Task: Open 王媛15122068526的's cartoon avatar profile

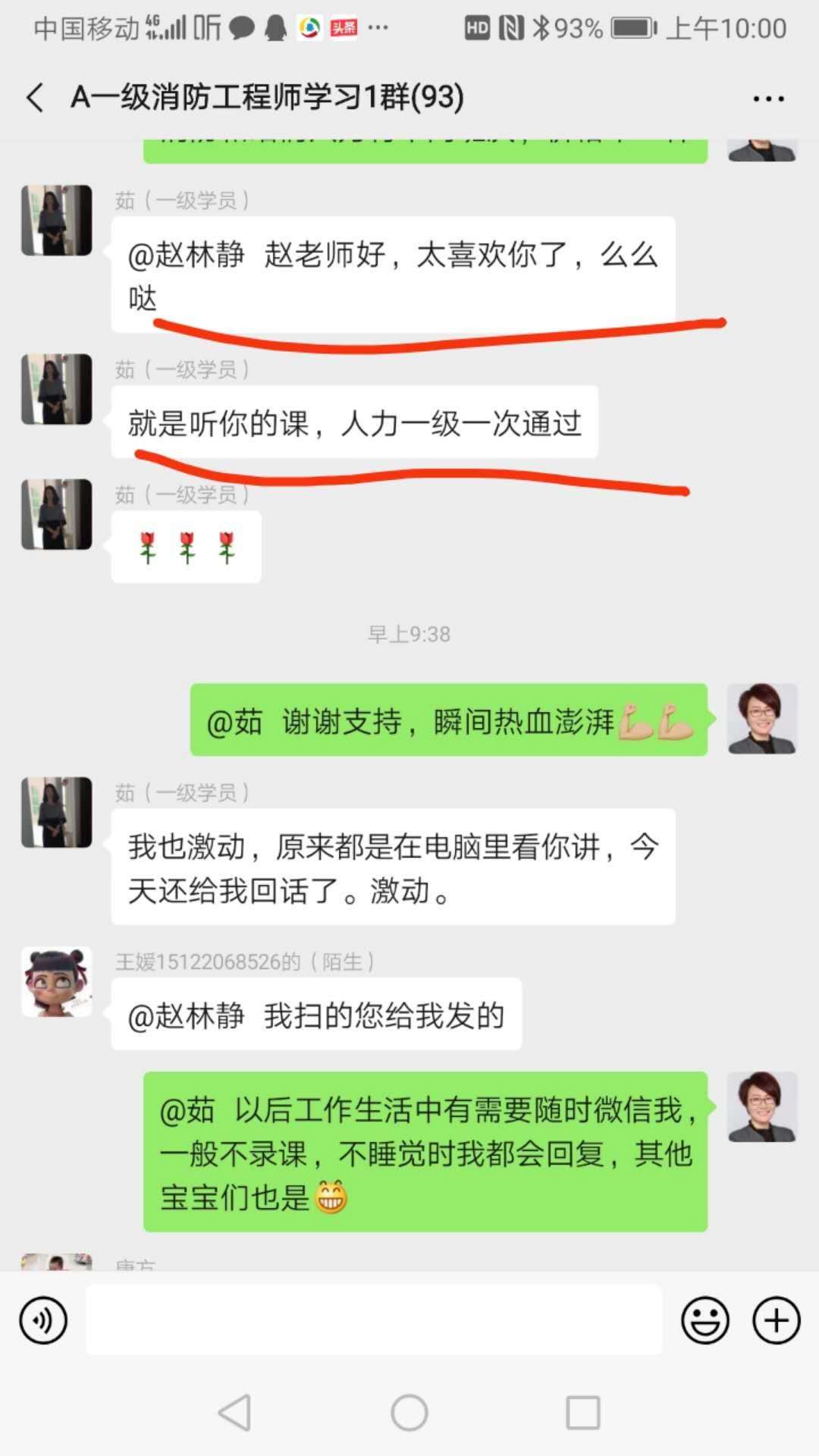Action: pos(57,981)
